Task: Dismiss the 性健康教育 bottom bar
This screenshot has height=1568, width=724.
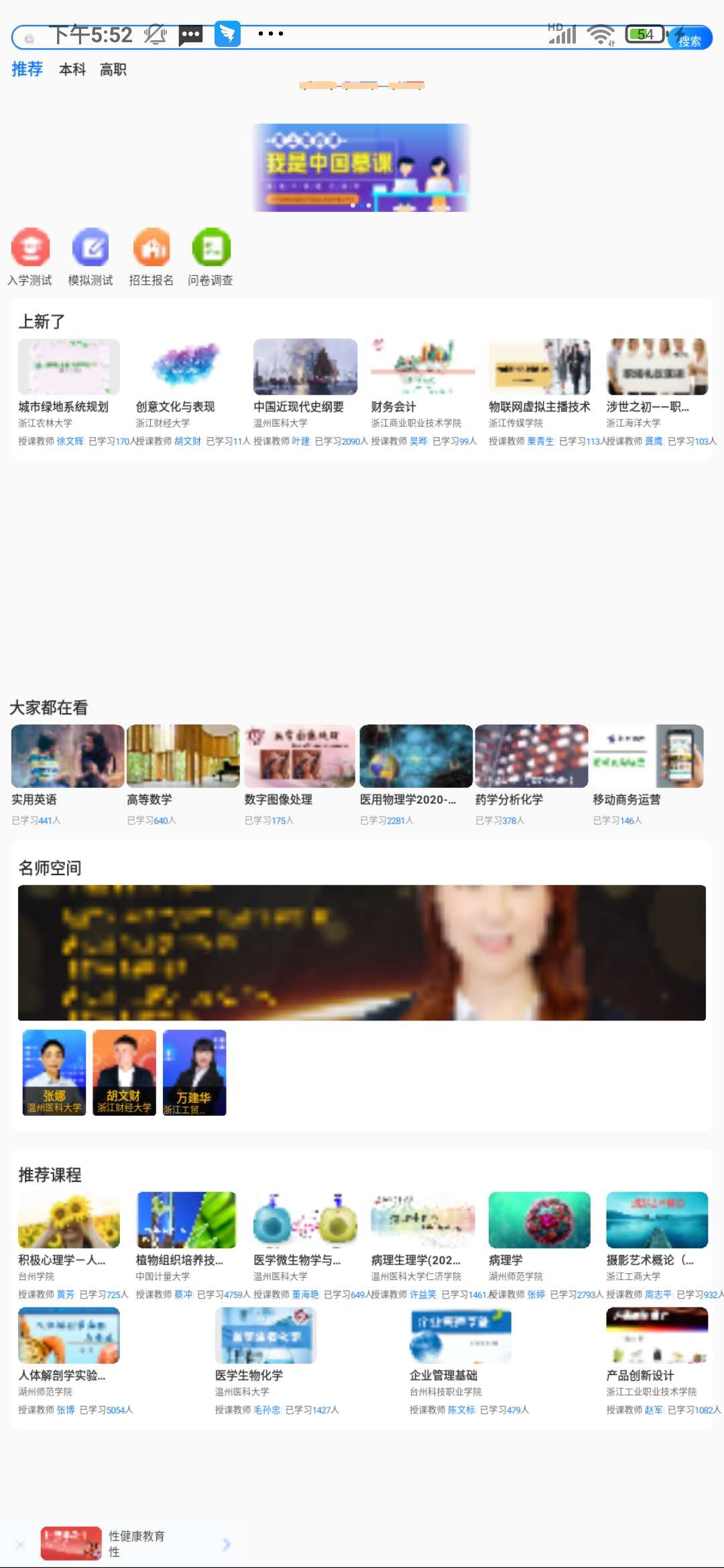Action: click(x=21, y=1545)
